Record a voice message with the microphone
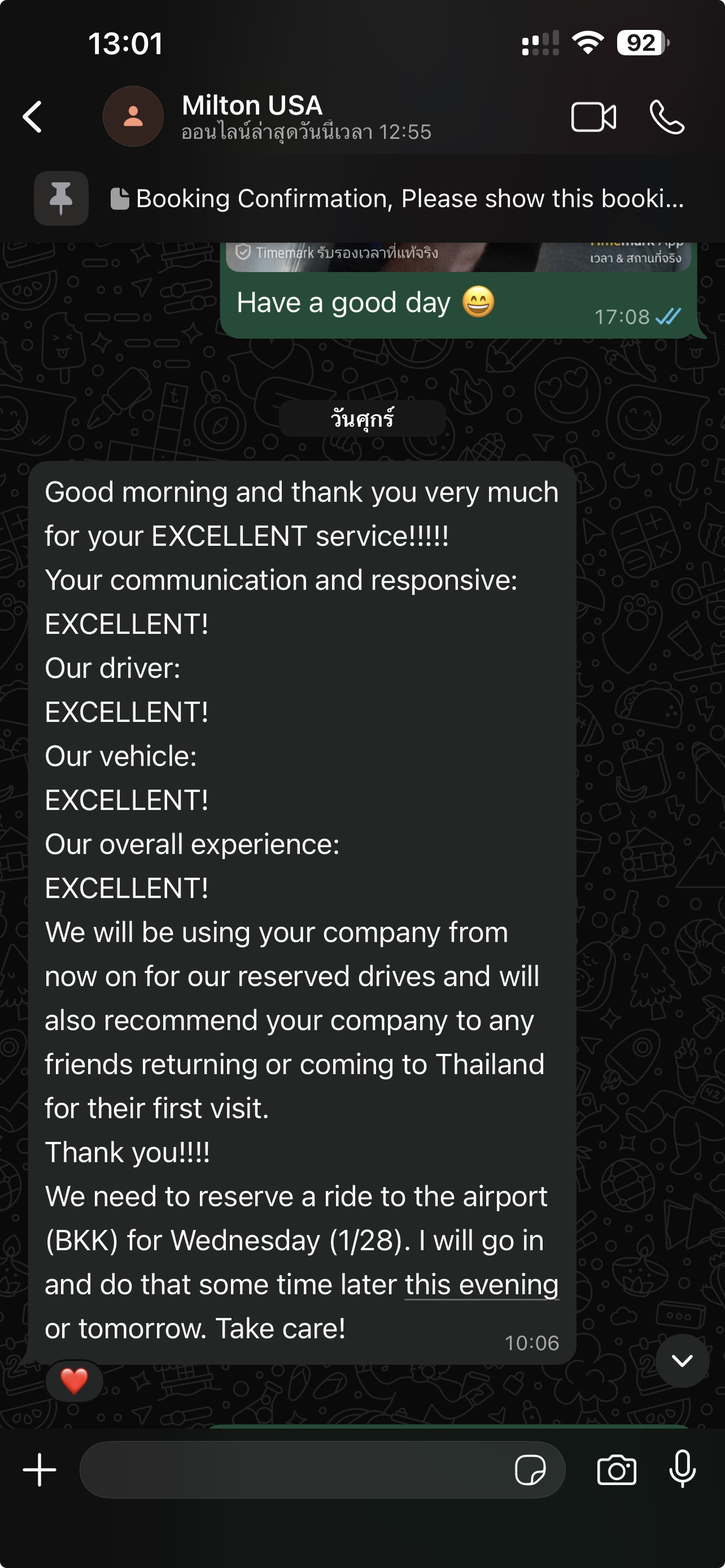The image size is (725, 1568). (682, 1469)
